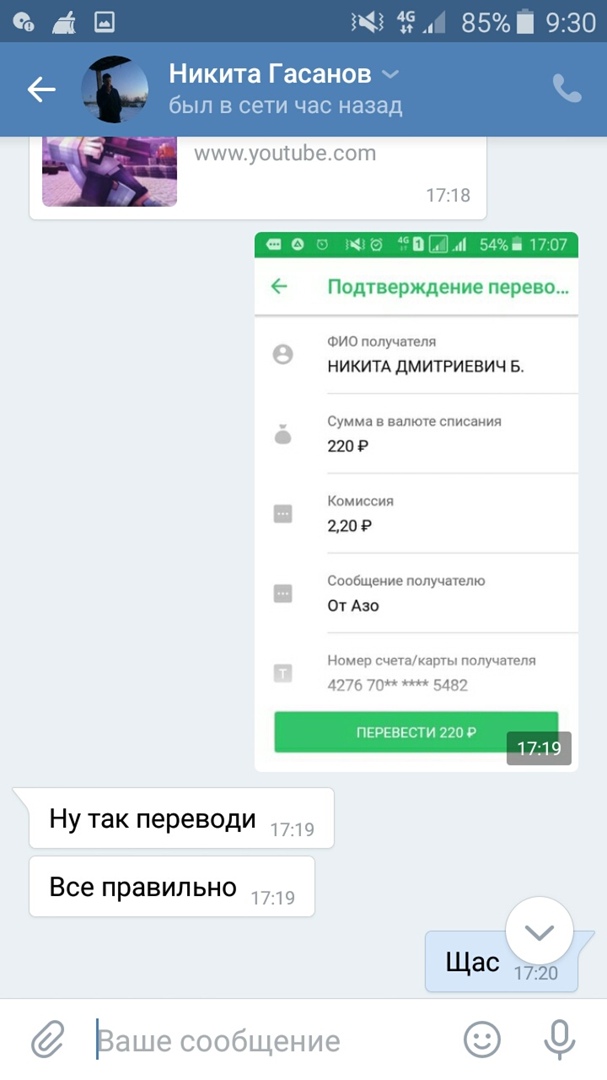
Task: Jump to latest messages with down arrow
Action: coord(539,932)
